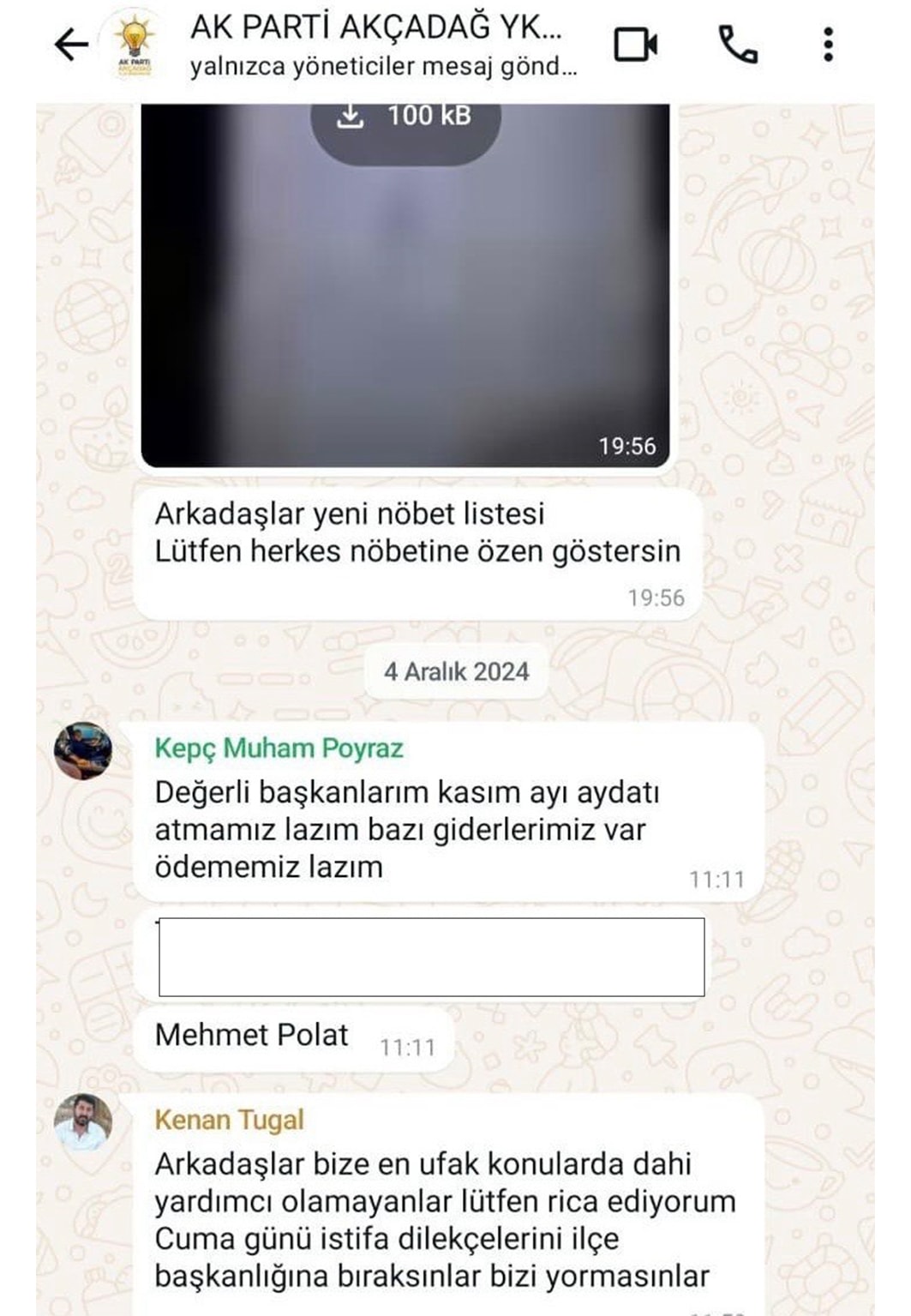The width and height of the screenshot is (911, 1316).
Task: Open sender name Kepç Muham Poyraz
Action: click(279, 748)
